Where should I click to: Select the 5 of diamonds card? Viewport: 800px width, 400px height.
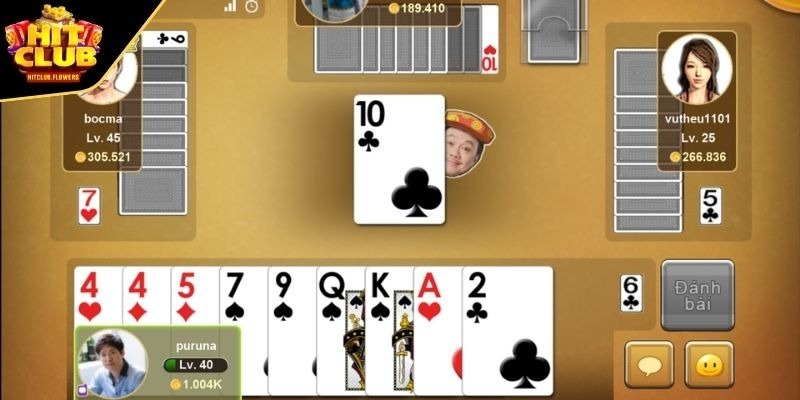tap(194, 296)
